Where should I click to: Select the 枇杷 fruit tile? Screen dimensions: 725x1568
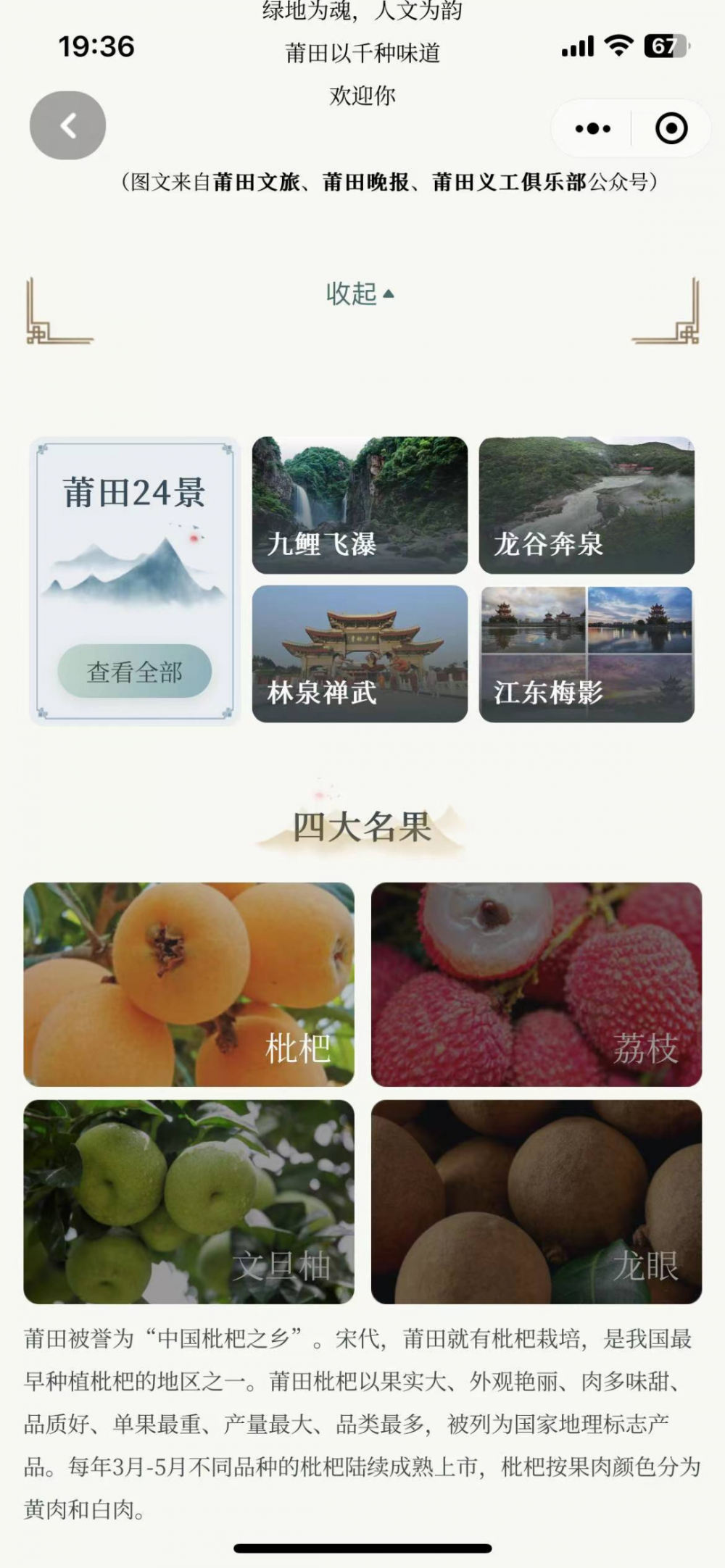click(188, 984)
